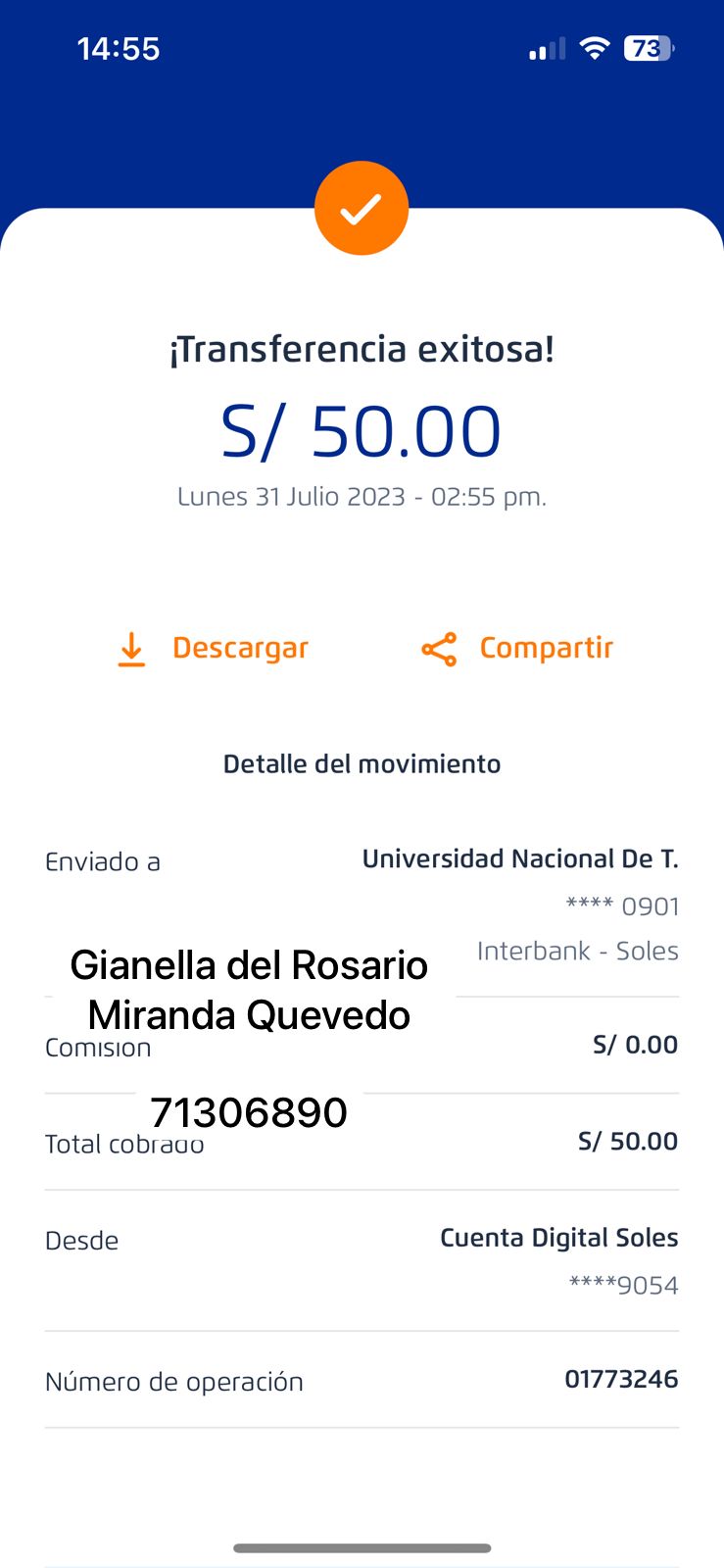Download the transfer receipt with Descargar
Image resolution: width=724 pixels, height=1568 pixels.
tap(213, 648)
